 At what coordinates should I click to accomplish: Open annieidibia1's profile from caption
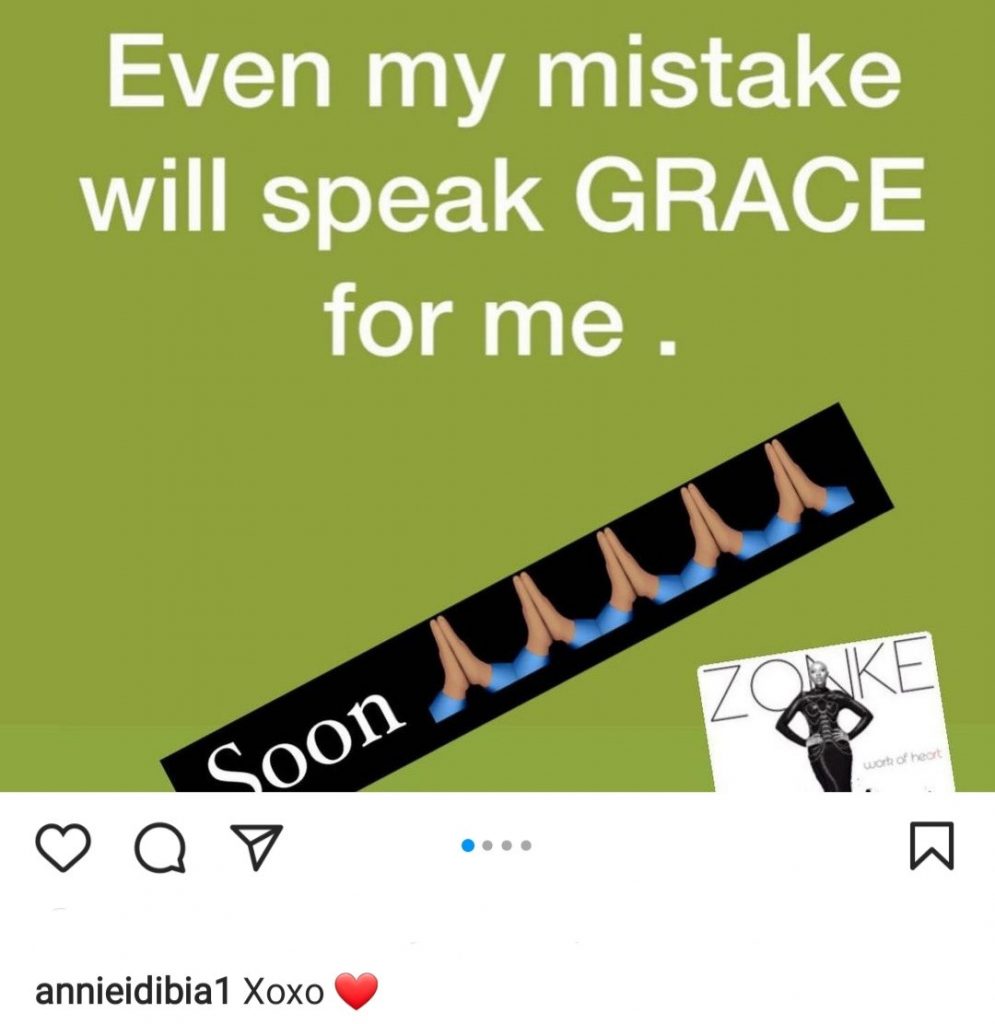pos(133,992)
